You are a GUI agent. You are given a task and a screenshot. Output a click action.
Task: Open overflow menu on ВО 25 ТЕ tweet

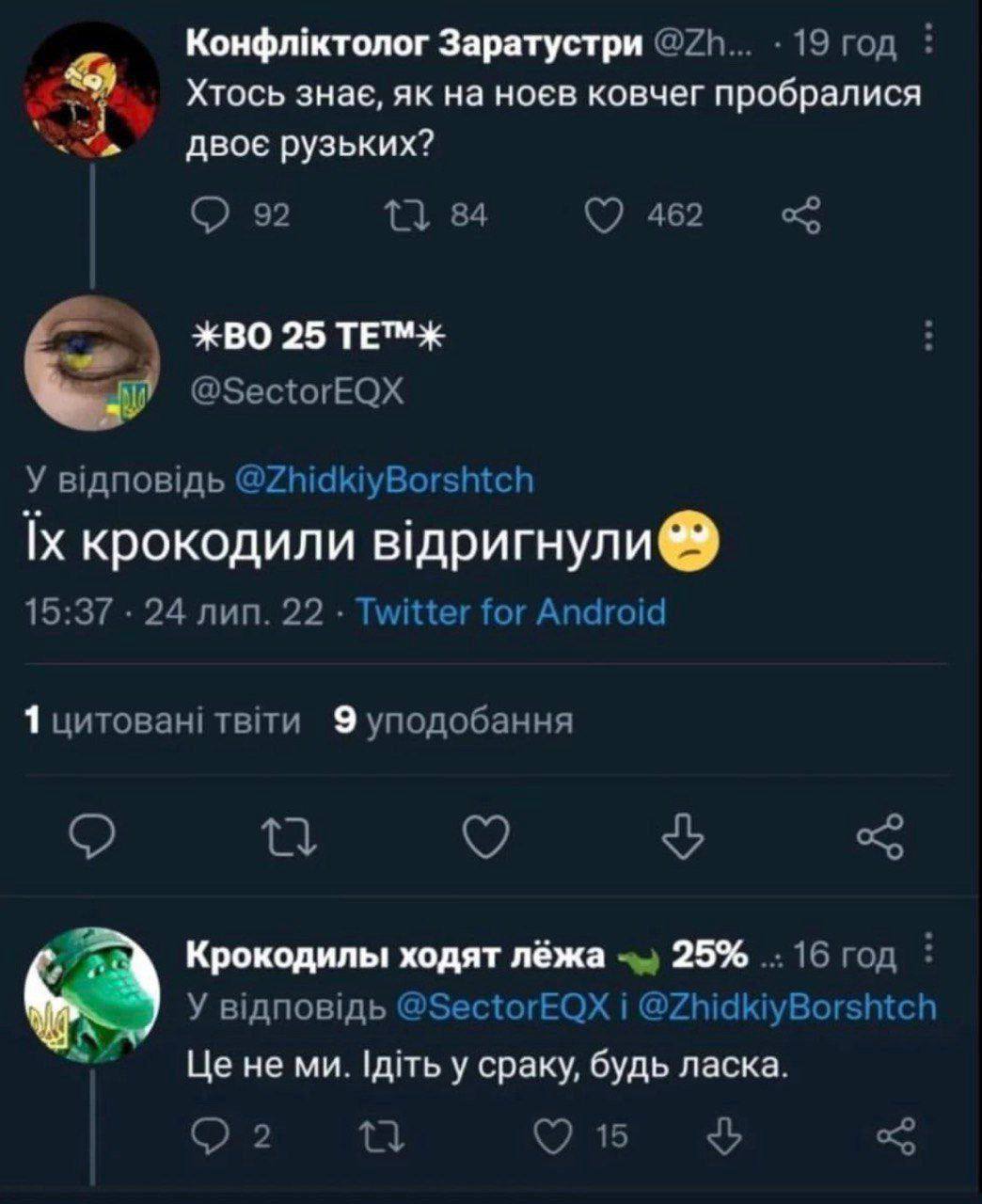click(x=928, y=336)
